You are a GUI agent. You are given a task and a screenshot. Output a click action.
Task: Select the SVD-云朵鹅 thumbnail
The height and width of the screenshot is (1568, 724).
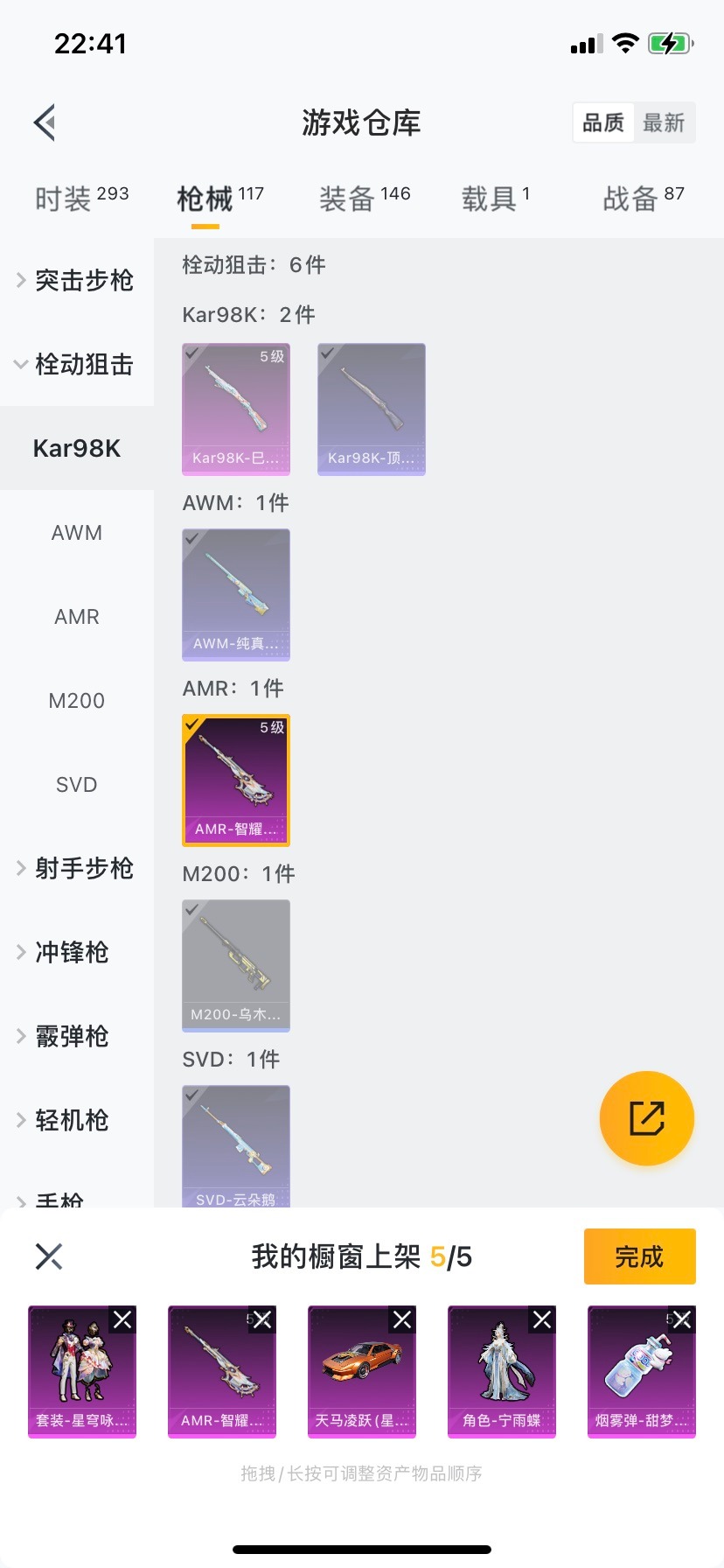pyautogui.click(x=235, y=1146)
